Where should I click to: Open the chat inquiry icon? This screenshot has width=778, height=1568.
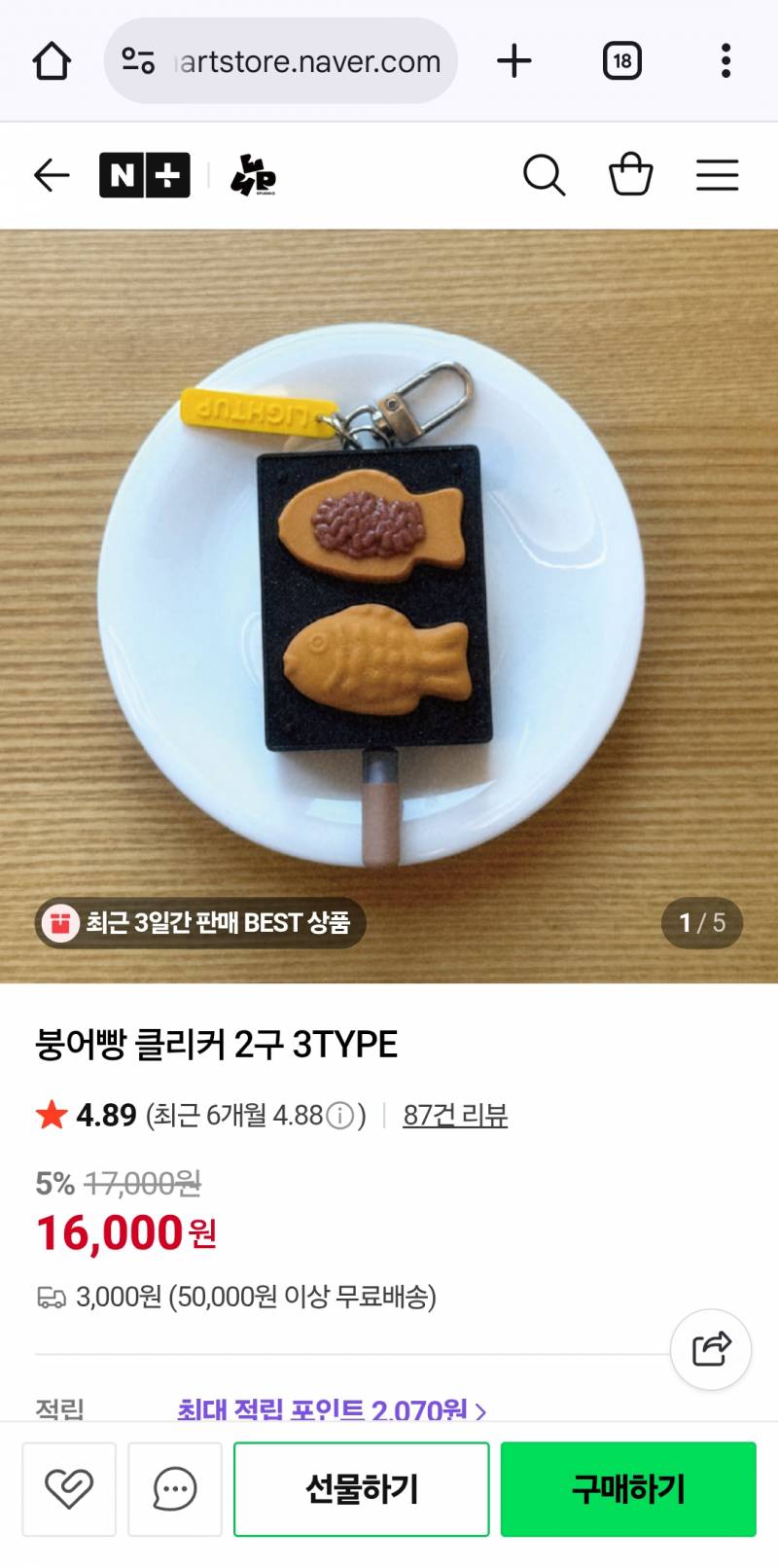(173, 1488)
